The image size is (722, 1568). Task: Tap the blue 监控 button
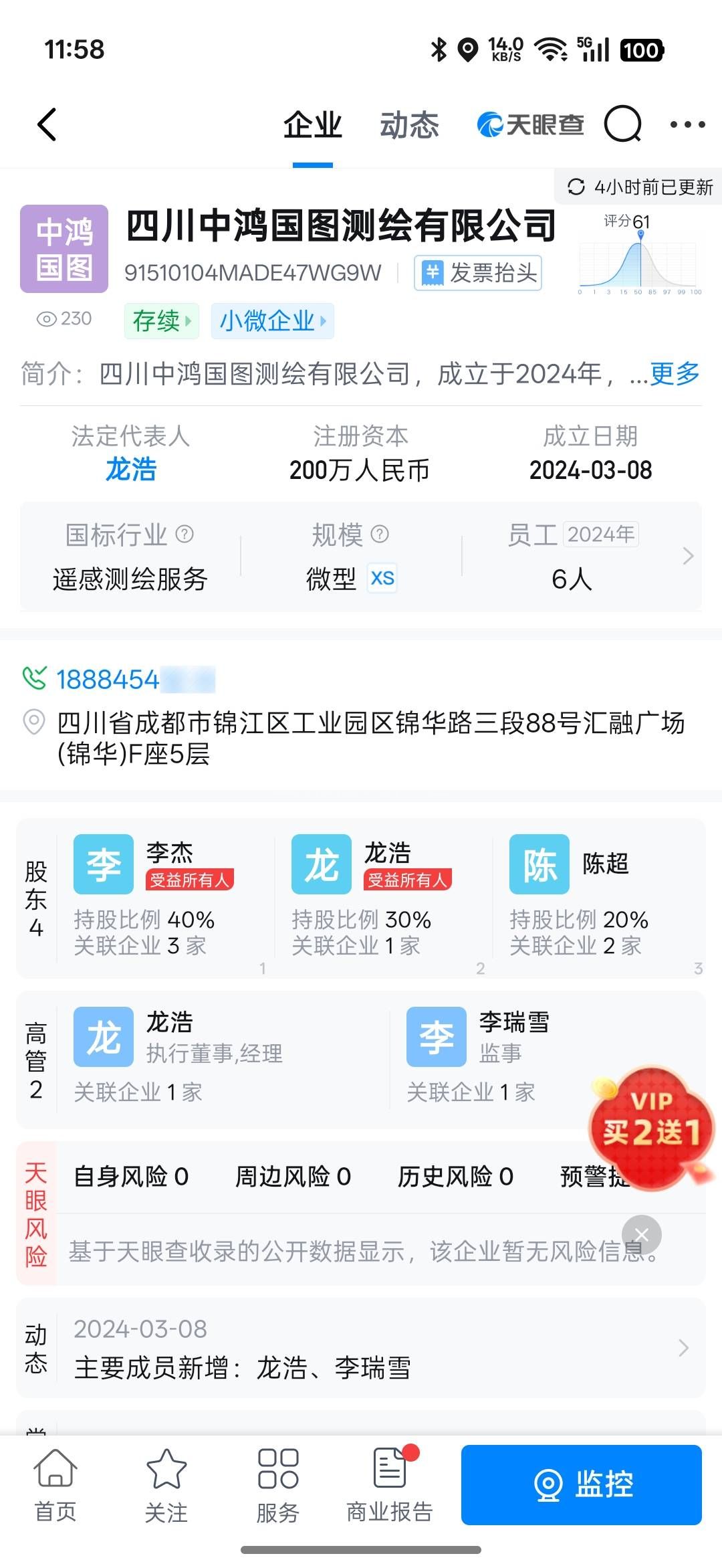(581, 1485)
